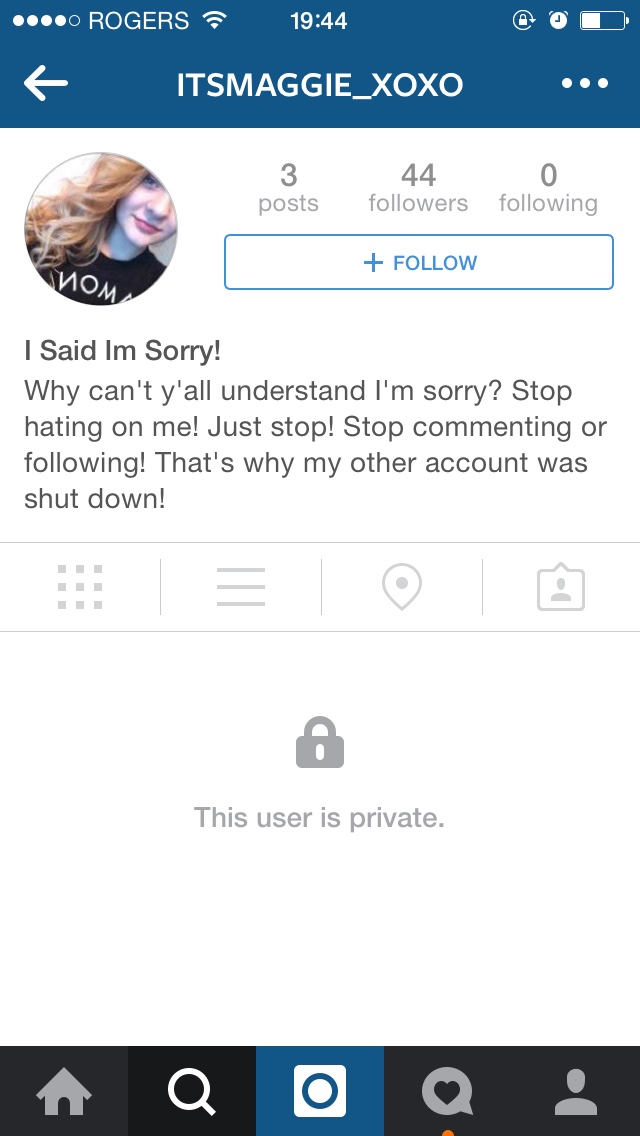Open the search and explore tab

pos(192,1091)
